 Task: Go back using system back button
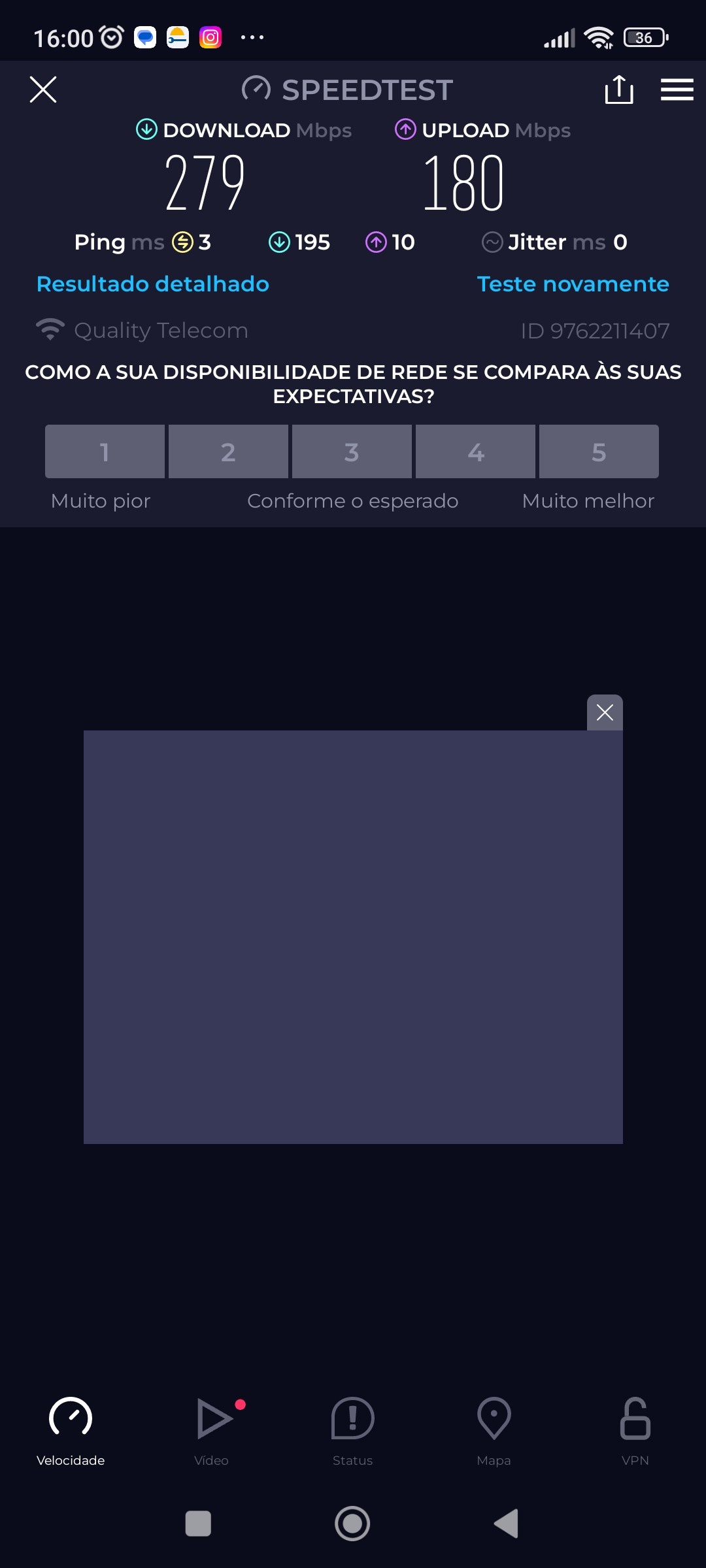point(507,1524)
